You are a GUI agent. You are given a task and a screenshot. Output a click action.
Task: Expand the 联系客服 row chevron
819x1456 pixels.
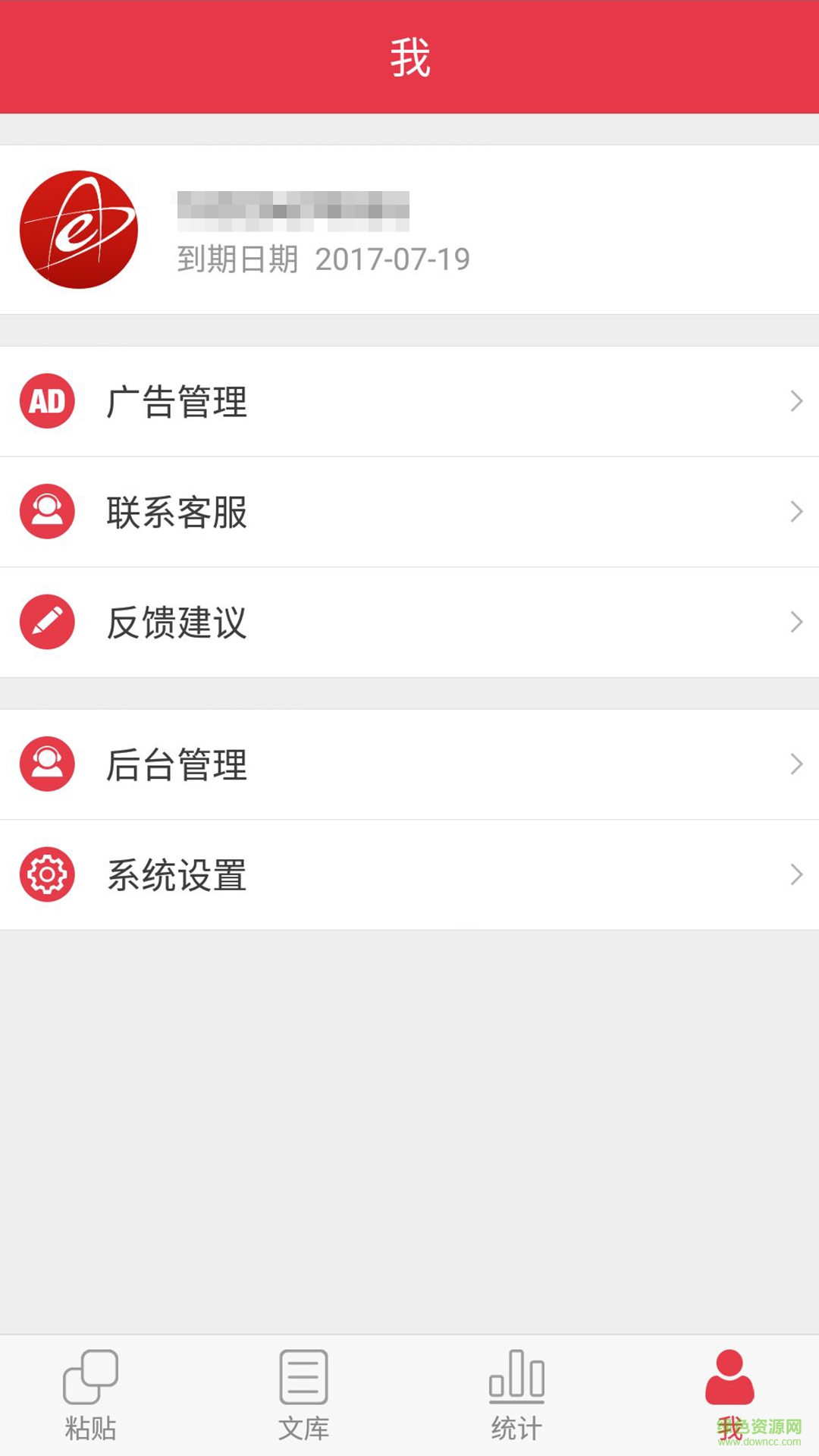pyautogui.click(x=796, y=512)
